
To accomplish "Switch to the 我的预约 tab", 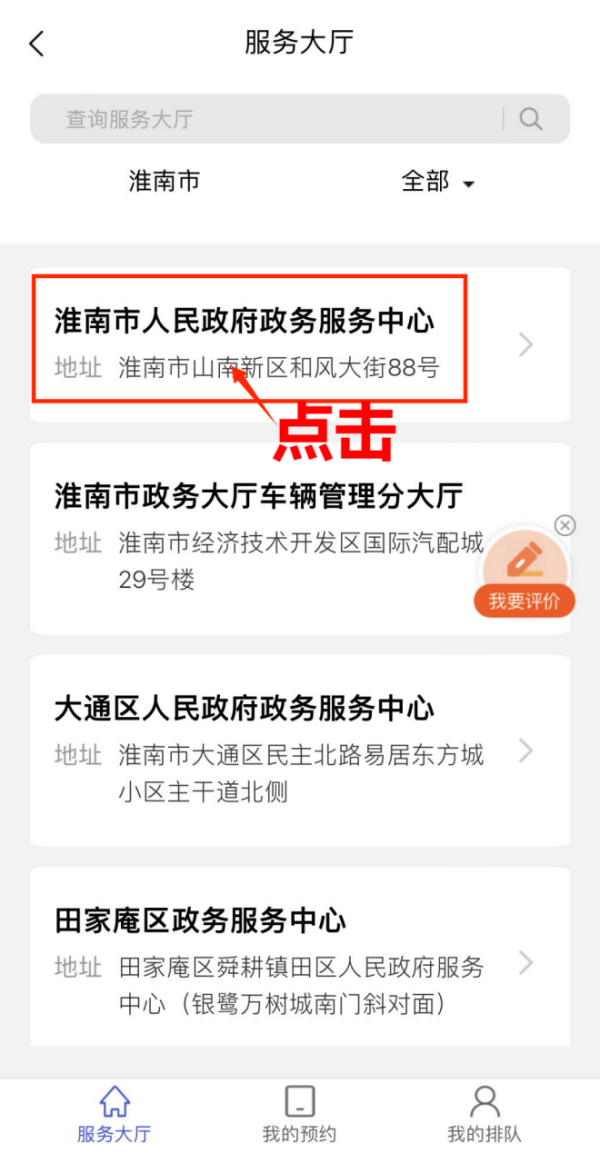I will click(x=299, y=1114).
